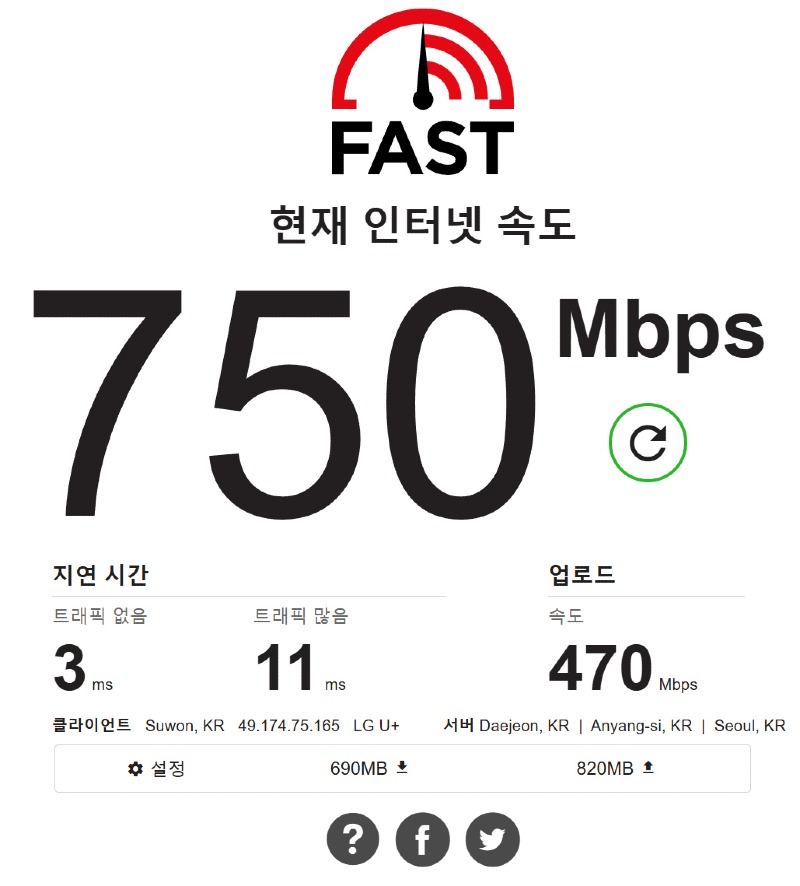Viewport: 800px width, 886px height.
Task: Open the help question mark icon
Action: [353, 838]
